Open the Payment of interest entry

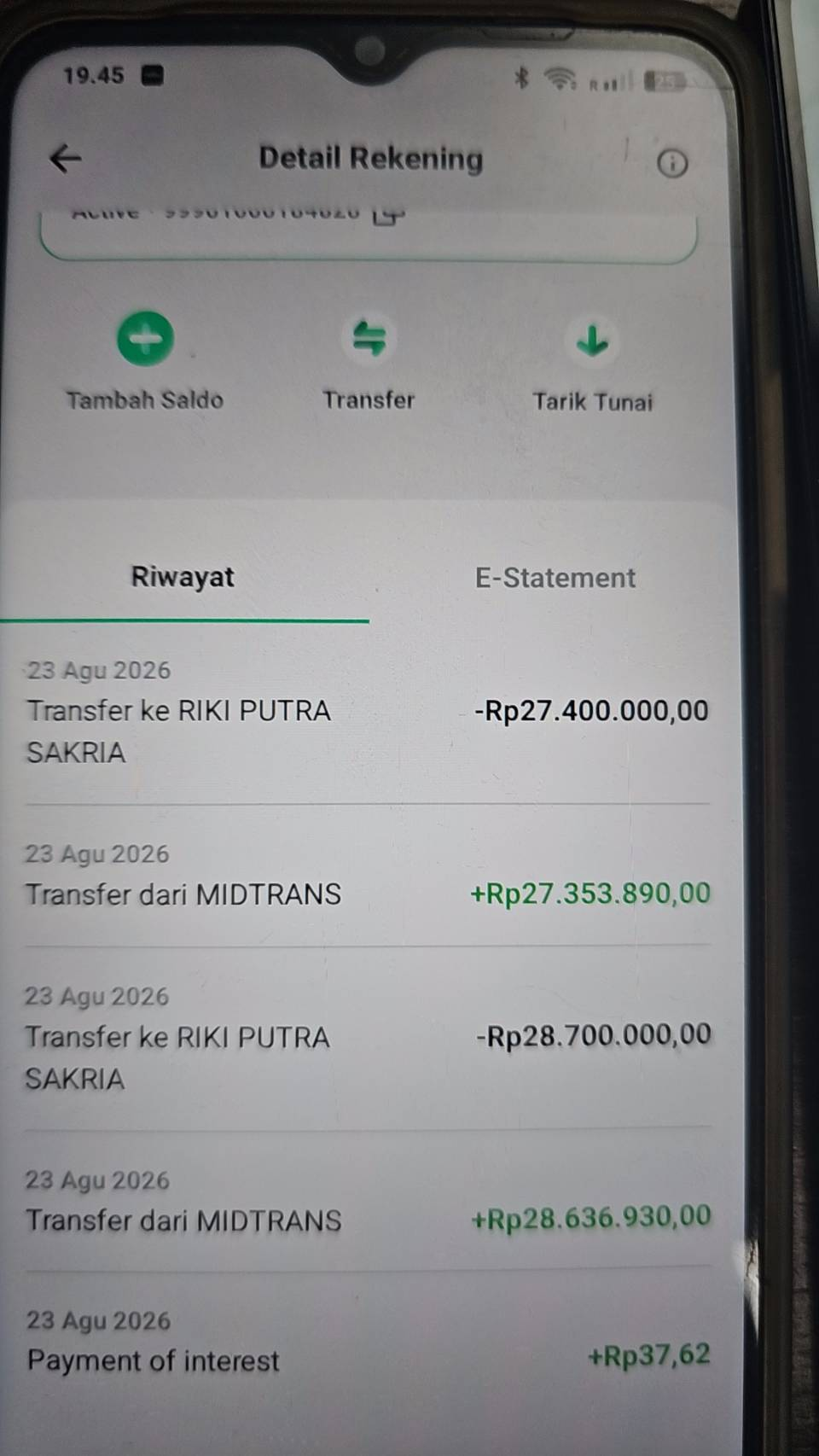[367, 1342]
